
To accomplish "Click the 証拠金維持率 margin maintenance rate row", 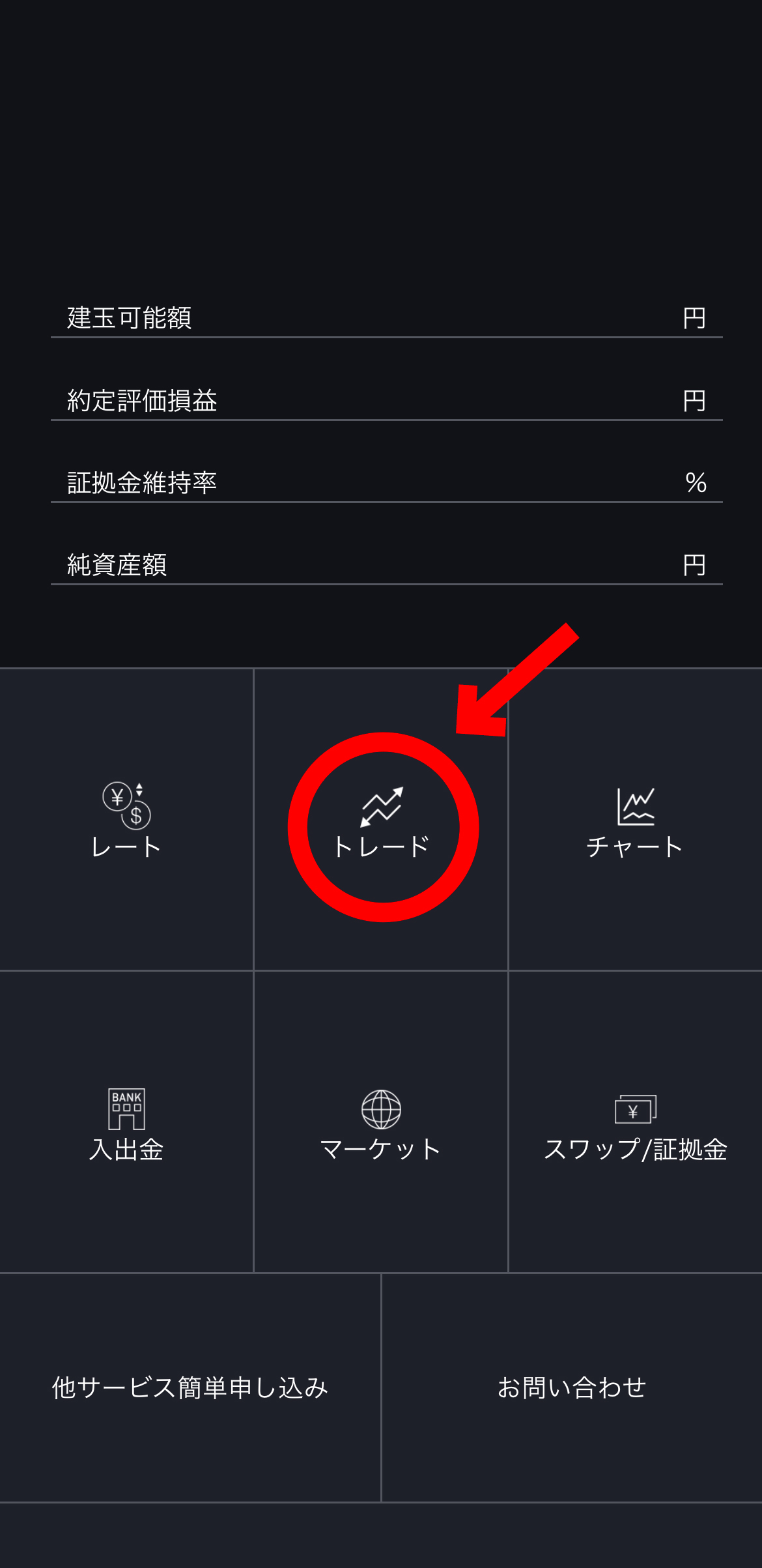I will pyautogui.click(x=381, y=484).
